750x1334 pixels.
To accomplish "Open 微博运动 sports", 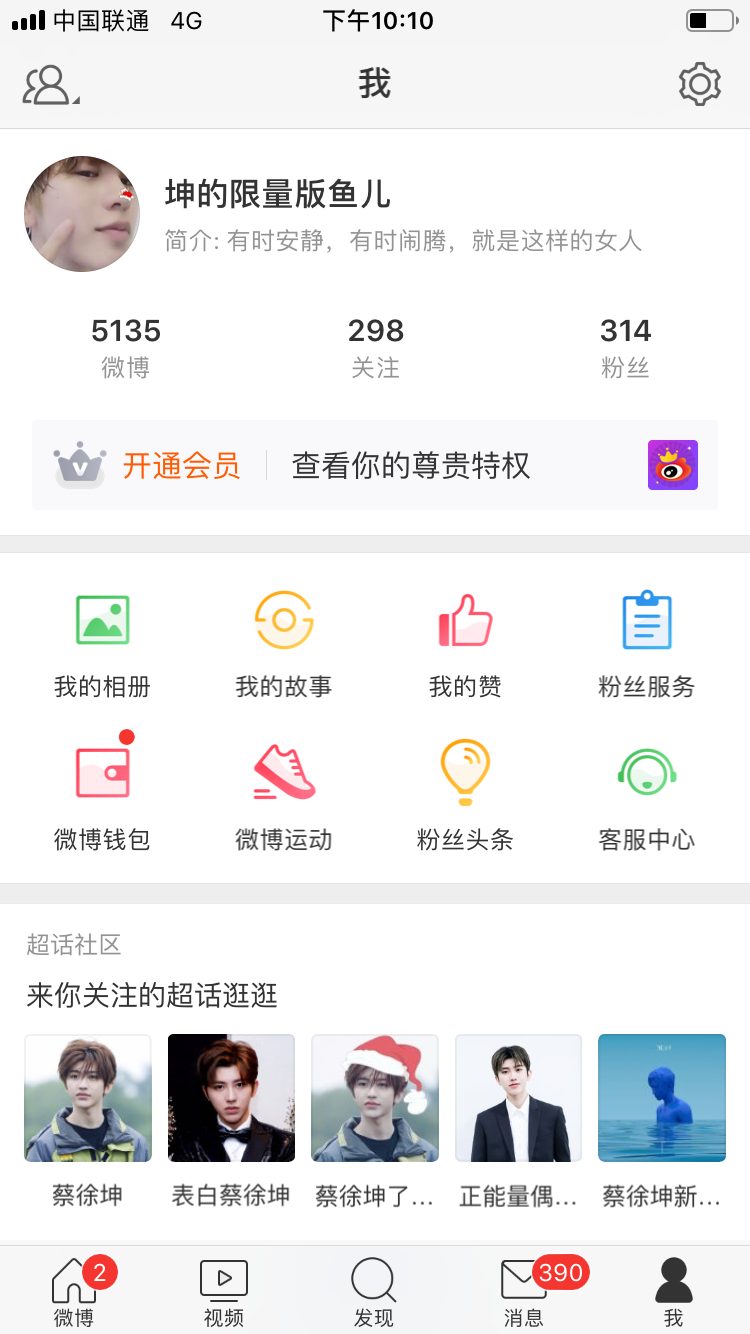I will 284,796.
